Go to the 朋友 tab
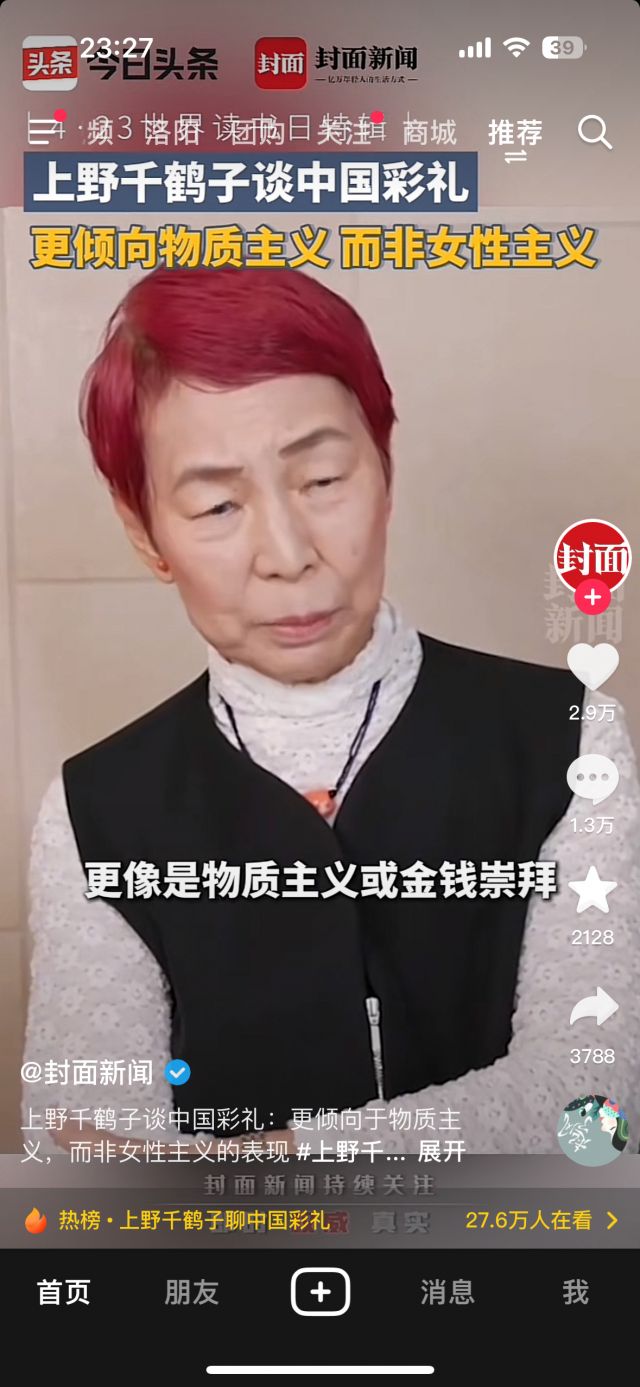The image size is (640, 1387). point(191,1292)
